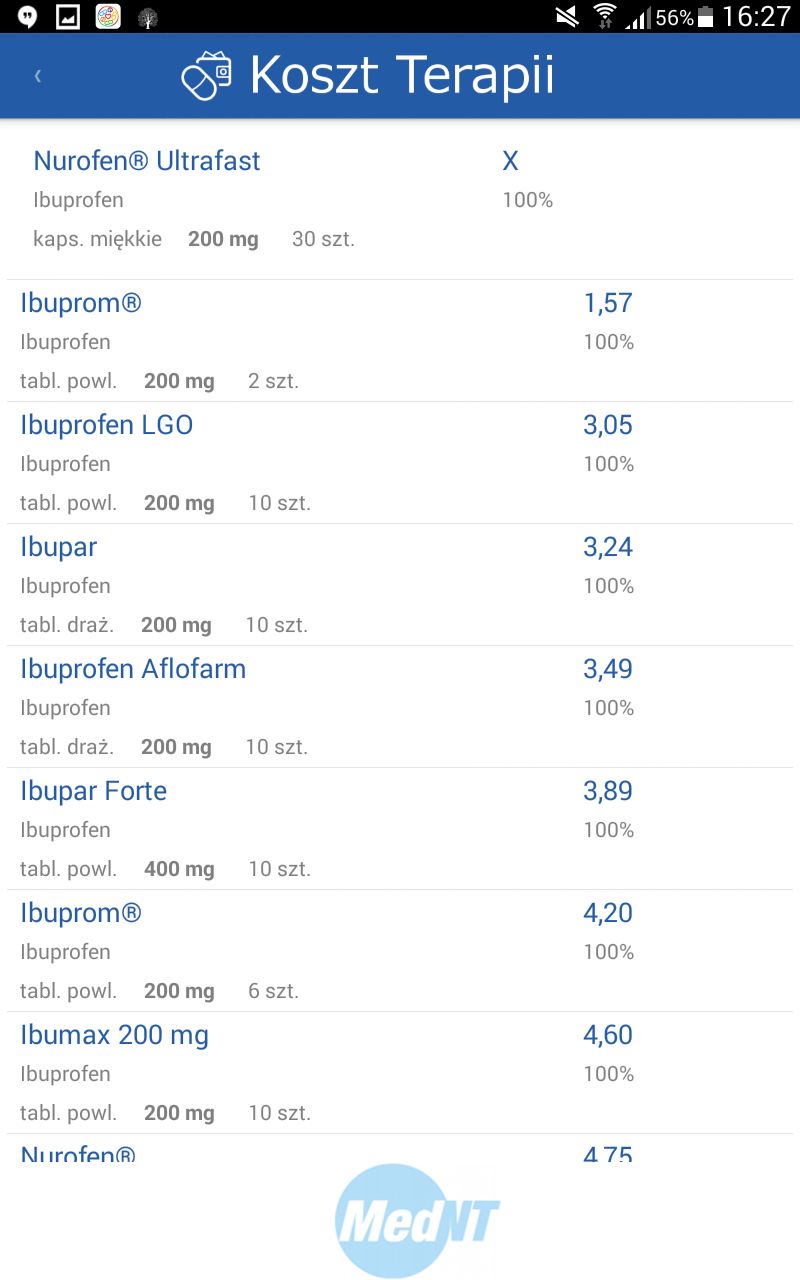The height and width of the screenshot is (1280, 800).
Task: Choose Ibupar priced 3,24
Action: click(400, 585)
